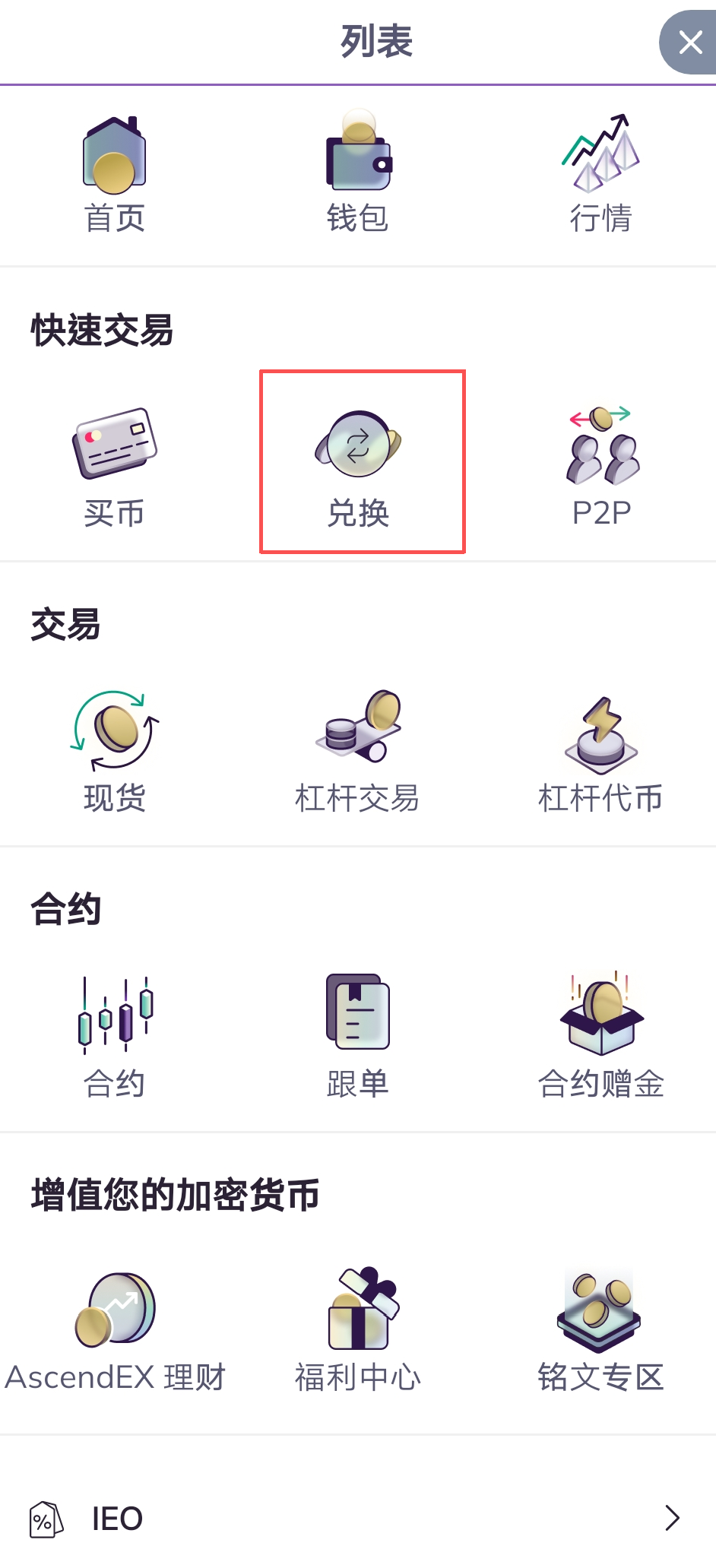View 合约赠金 futures bonus

click(600, 1037)
